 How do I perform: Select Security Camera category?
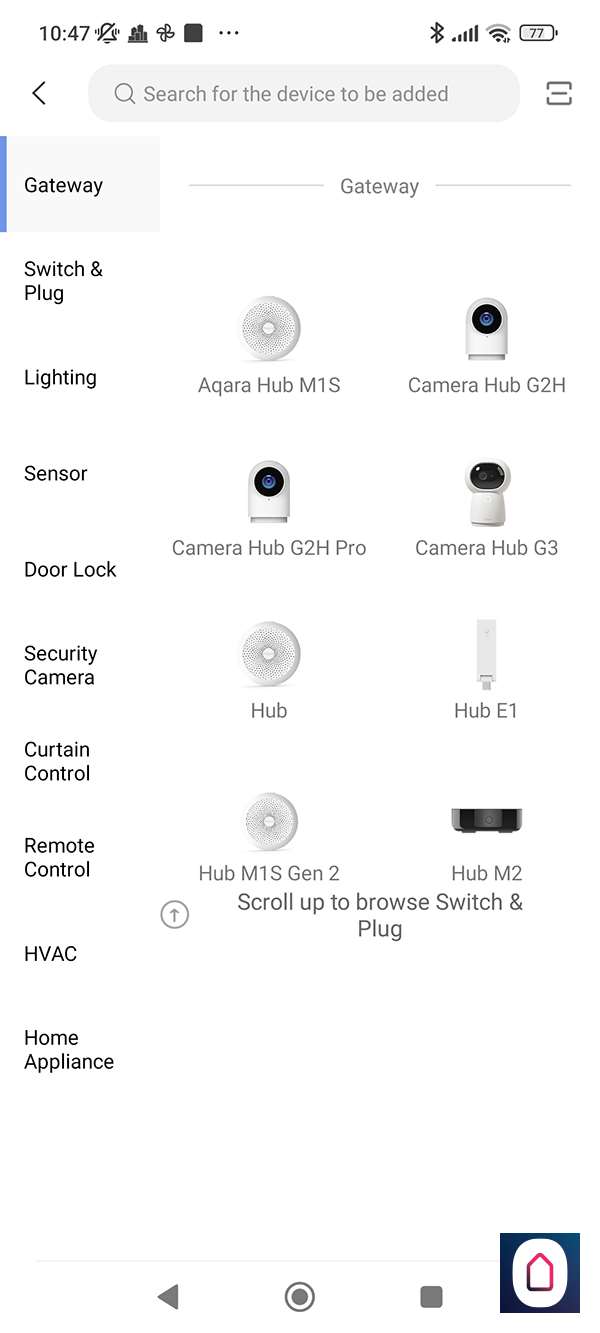coord(60,665)
